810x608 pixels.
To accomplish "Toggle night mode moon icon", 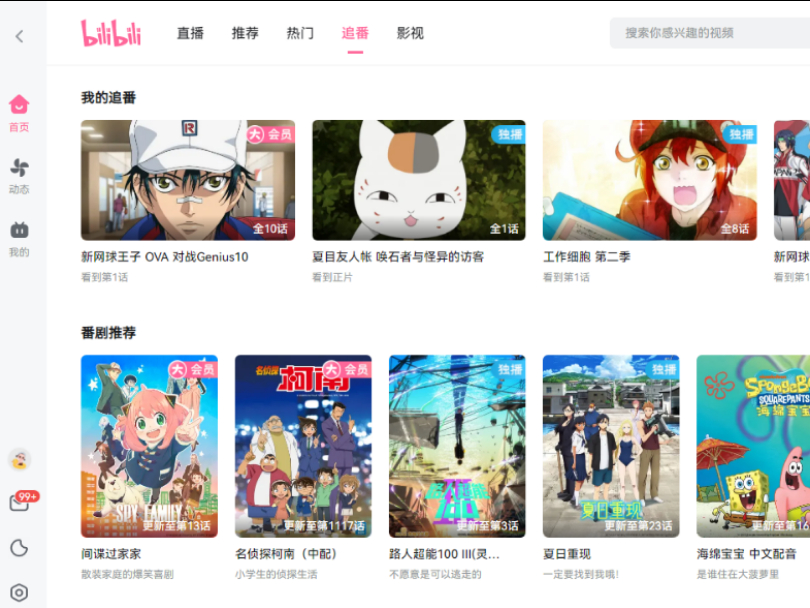I will pyautogui.click(x=19, y=547).
